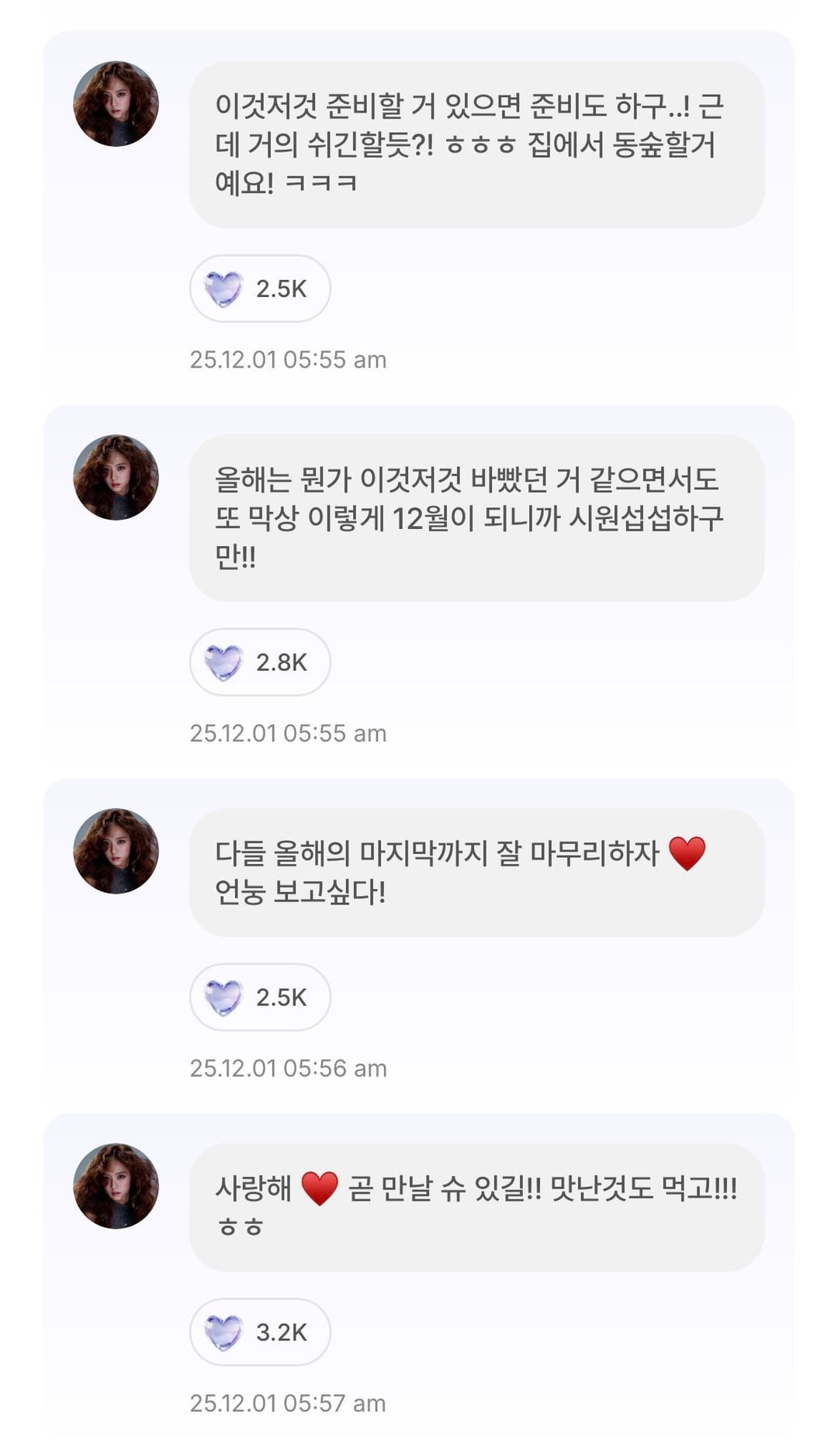
Task: Heart the "다들 올해의 마지막까지" message
Action: (x=259, y=998)
